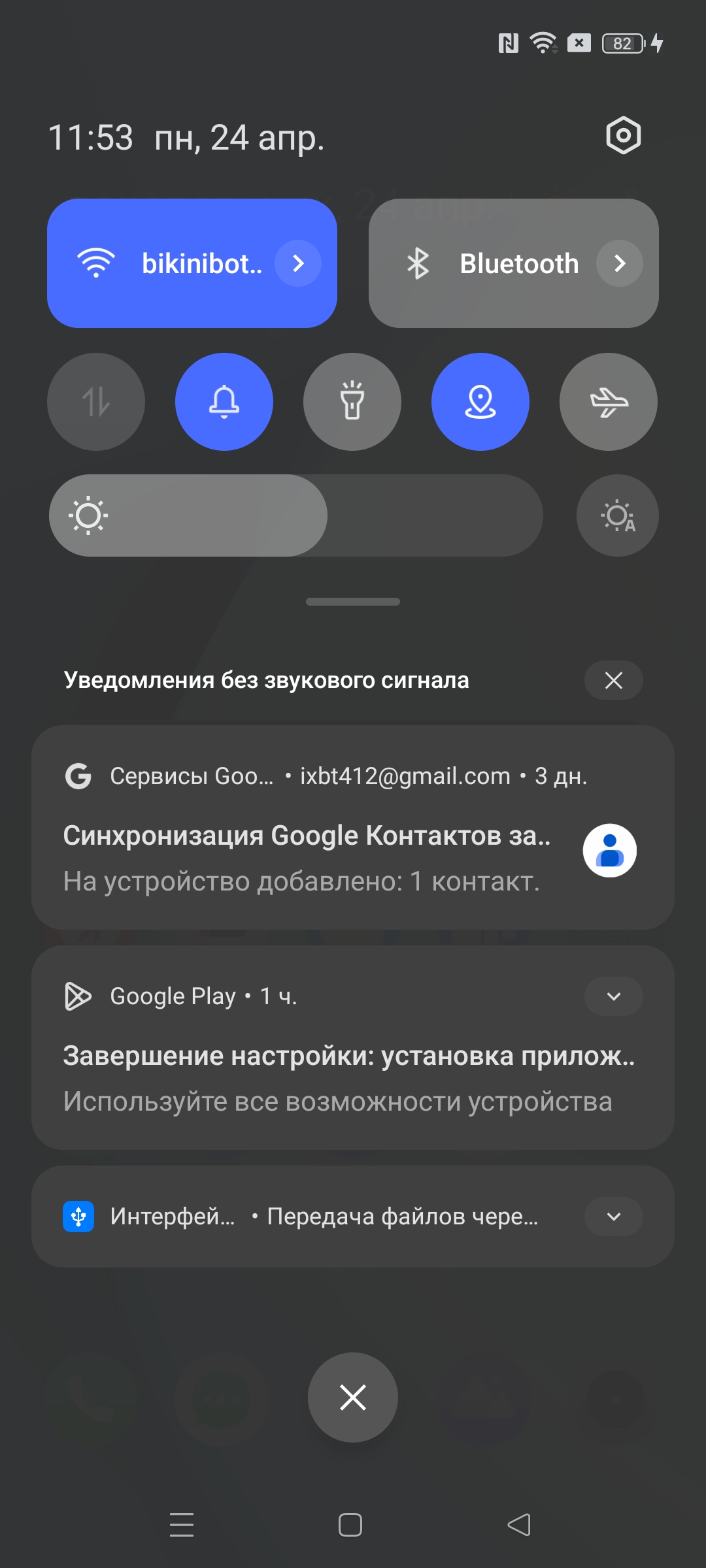Expand the Google Play notification

(x=613, y=996)
